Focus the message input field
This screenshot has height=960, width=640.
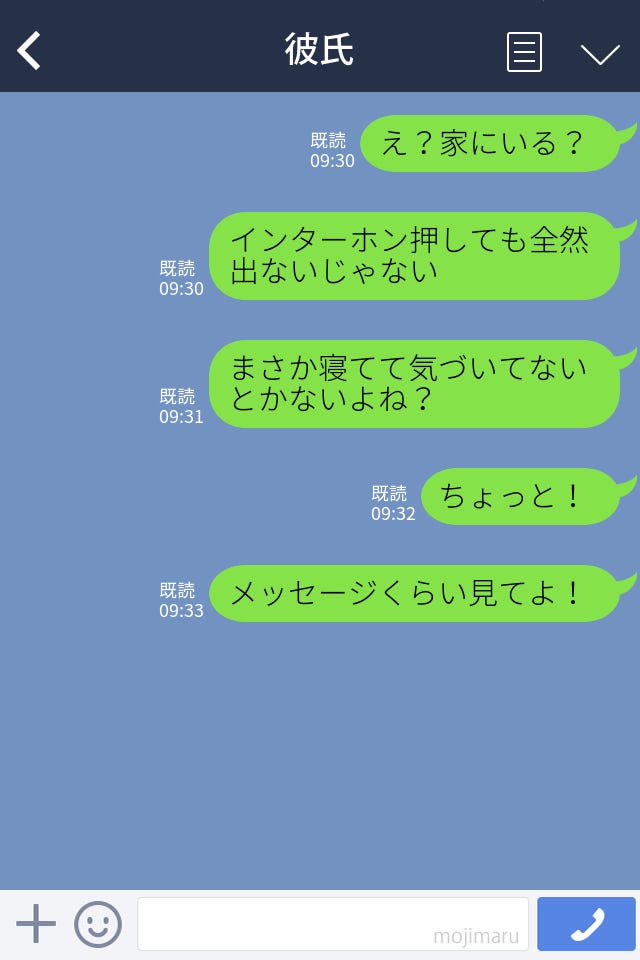tap(332, 924)
